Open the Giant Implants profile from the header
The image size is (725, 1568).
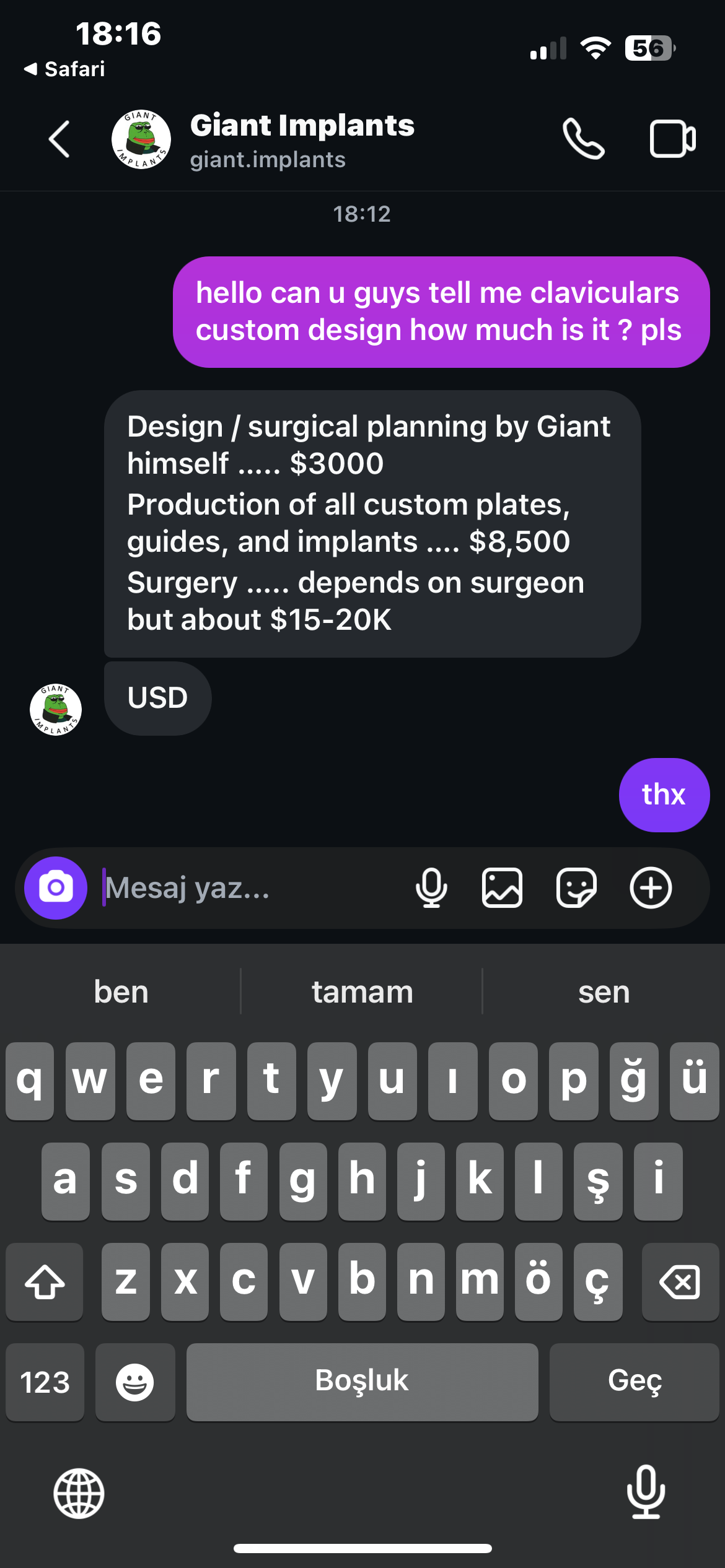[x=301, y=140]
